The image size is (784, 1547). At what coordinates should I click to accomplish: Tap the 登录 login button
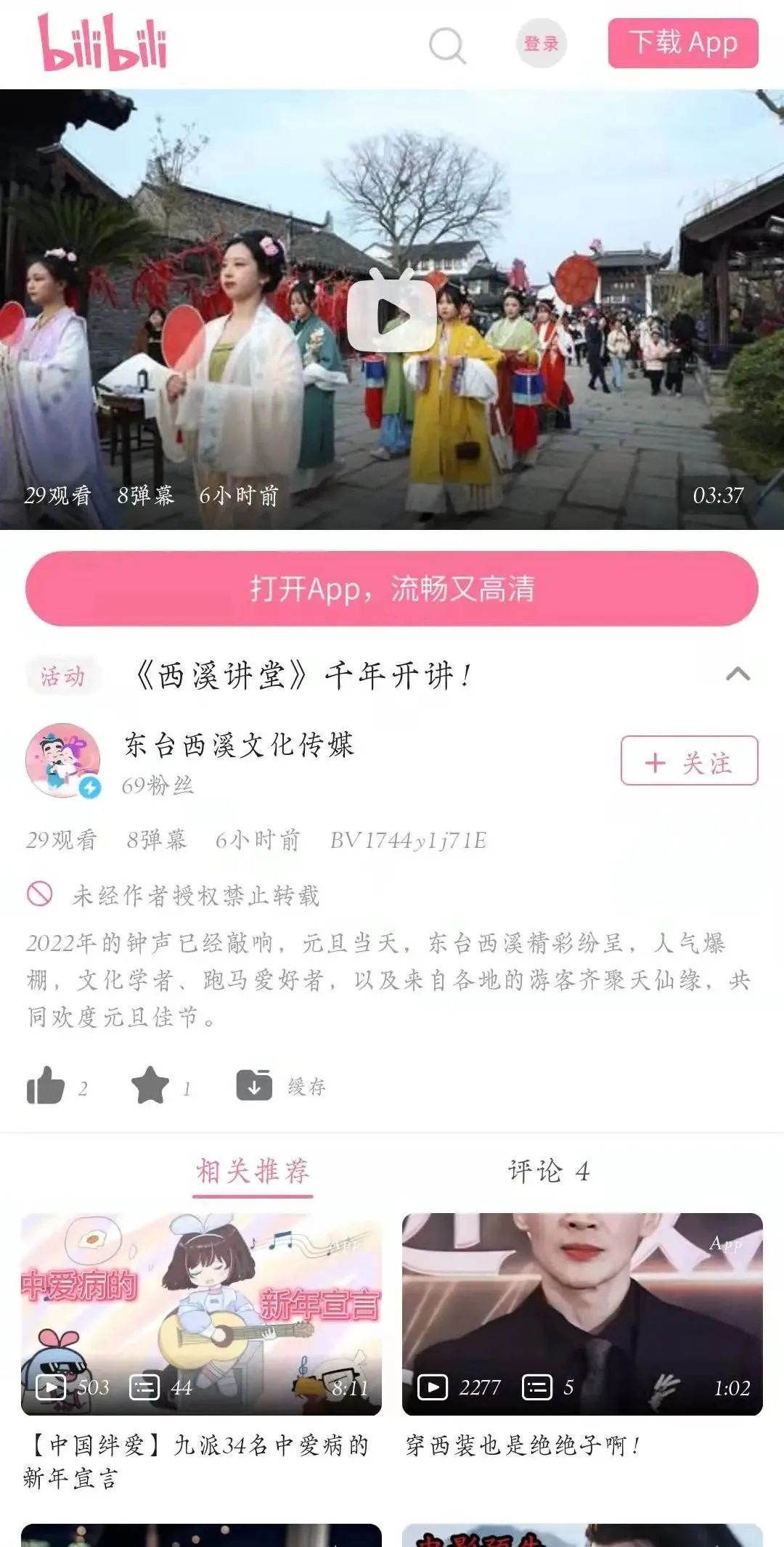tap(541, 44)
